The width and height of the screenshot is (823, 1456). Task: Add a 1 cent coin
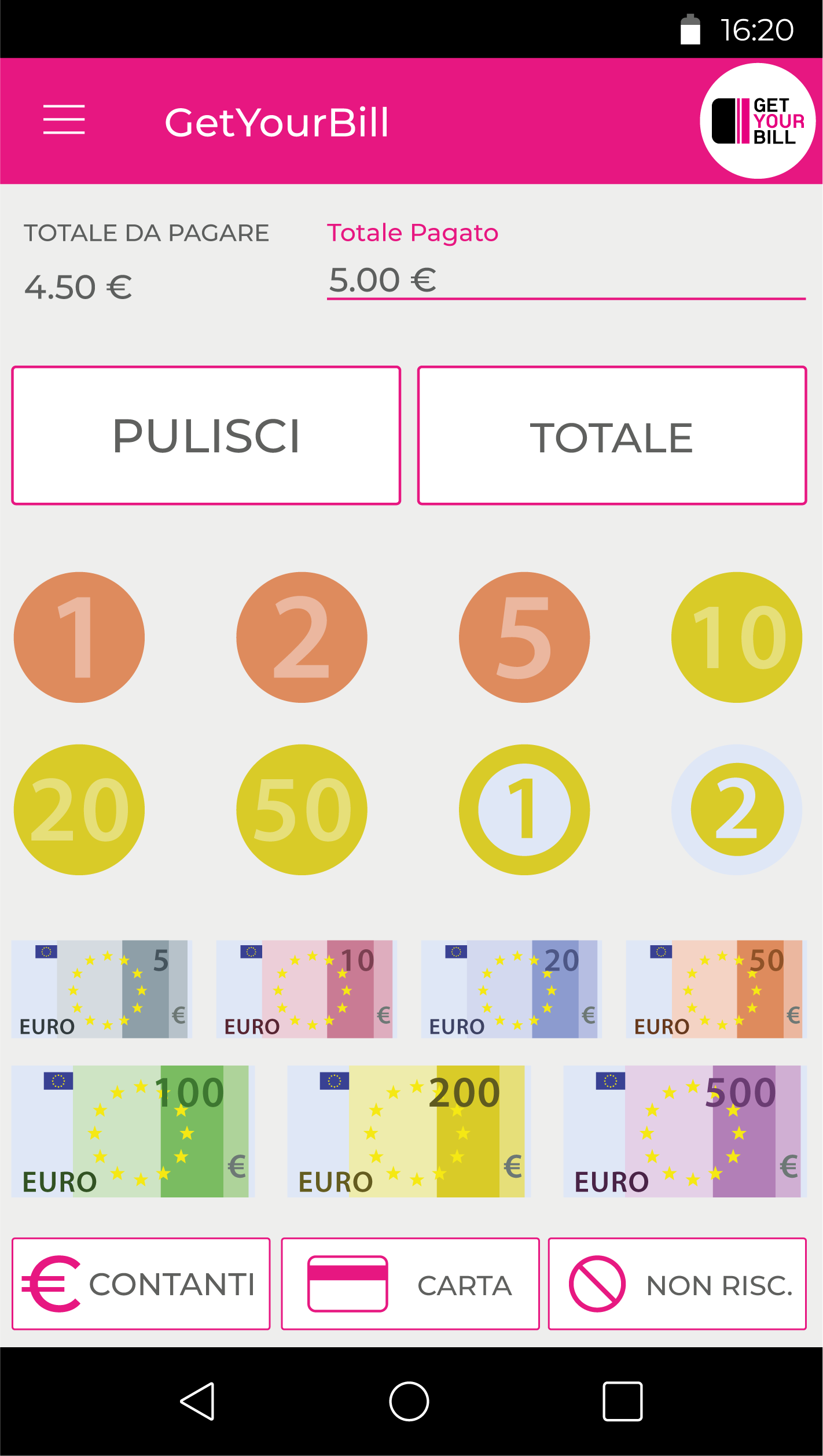coord(79,637)
